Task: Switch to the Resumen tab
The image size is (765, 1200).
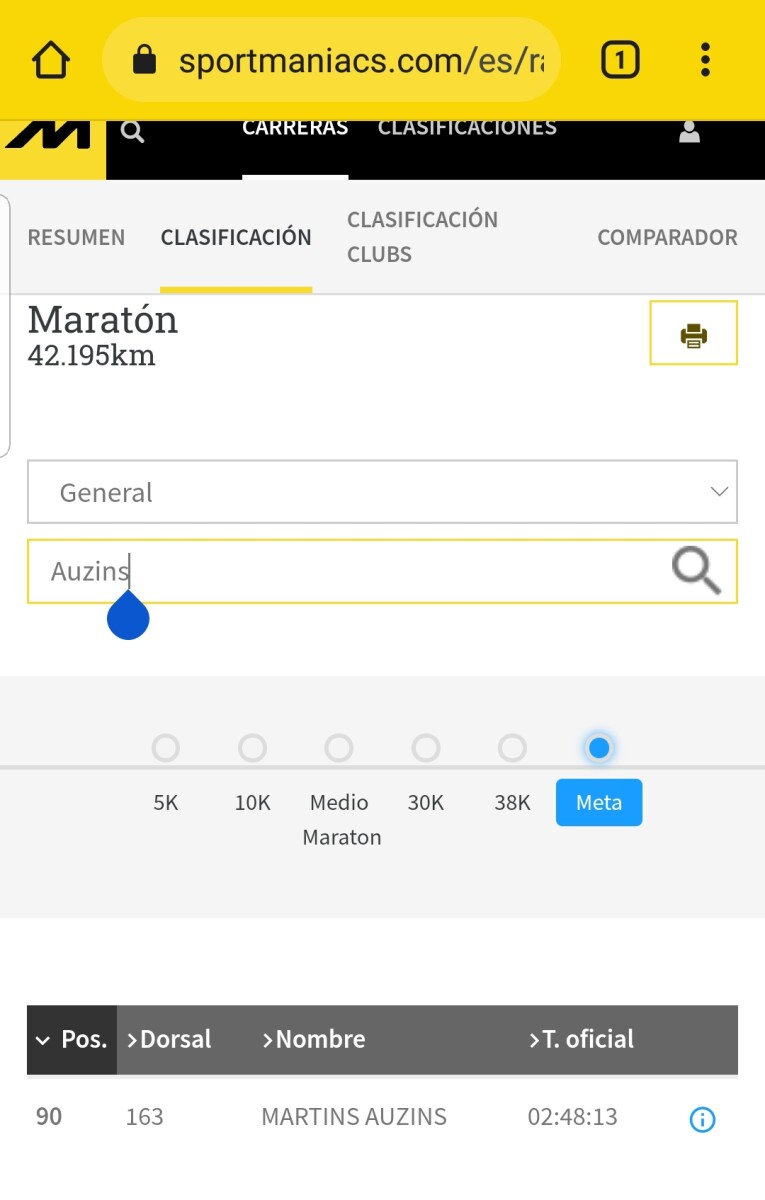Action: [x=76, y=238]
